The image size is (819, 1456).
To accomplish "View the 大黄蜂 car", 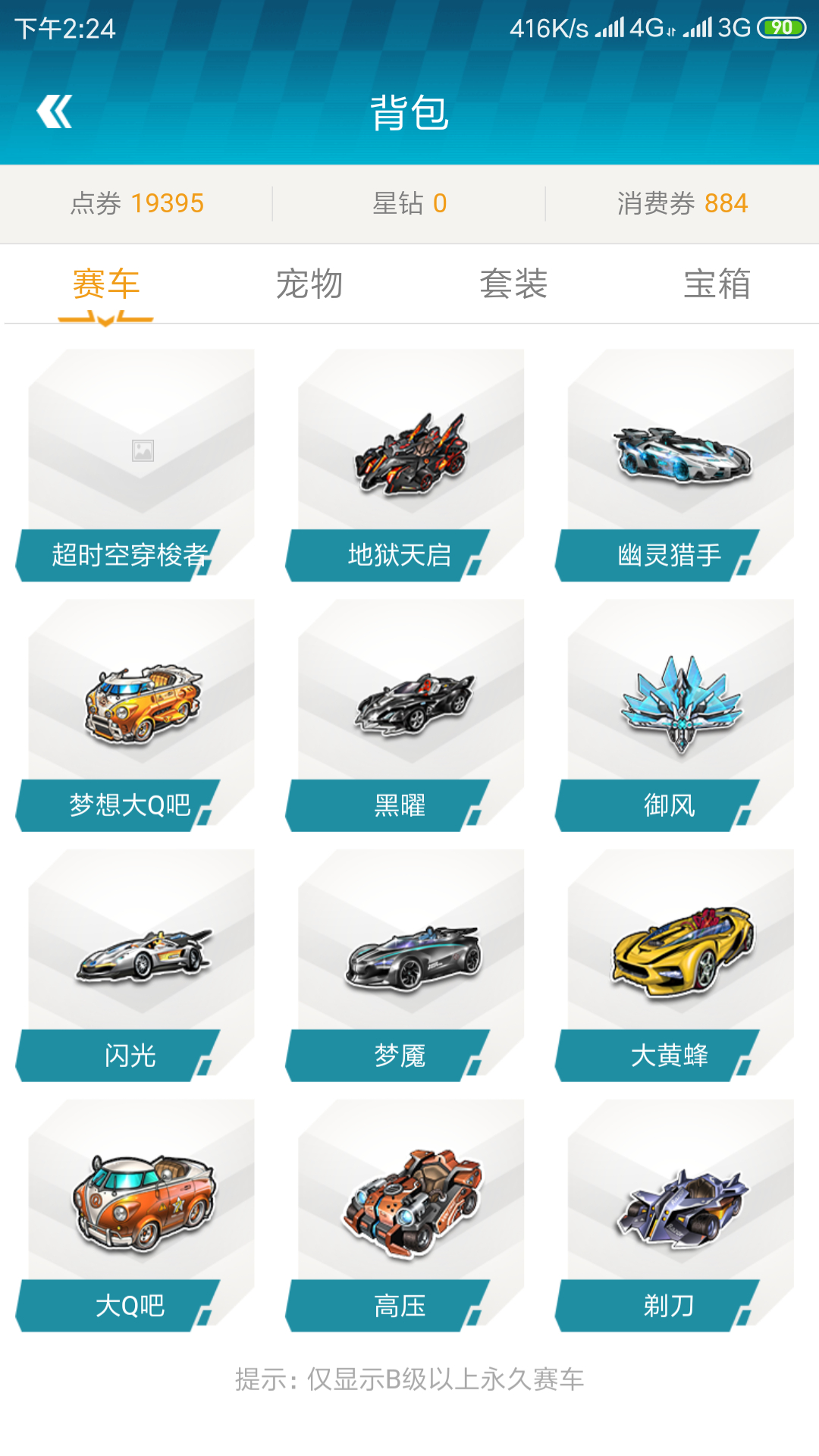I will pos(676,965).
